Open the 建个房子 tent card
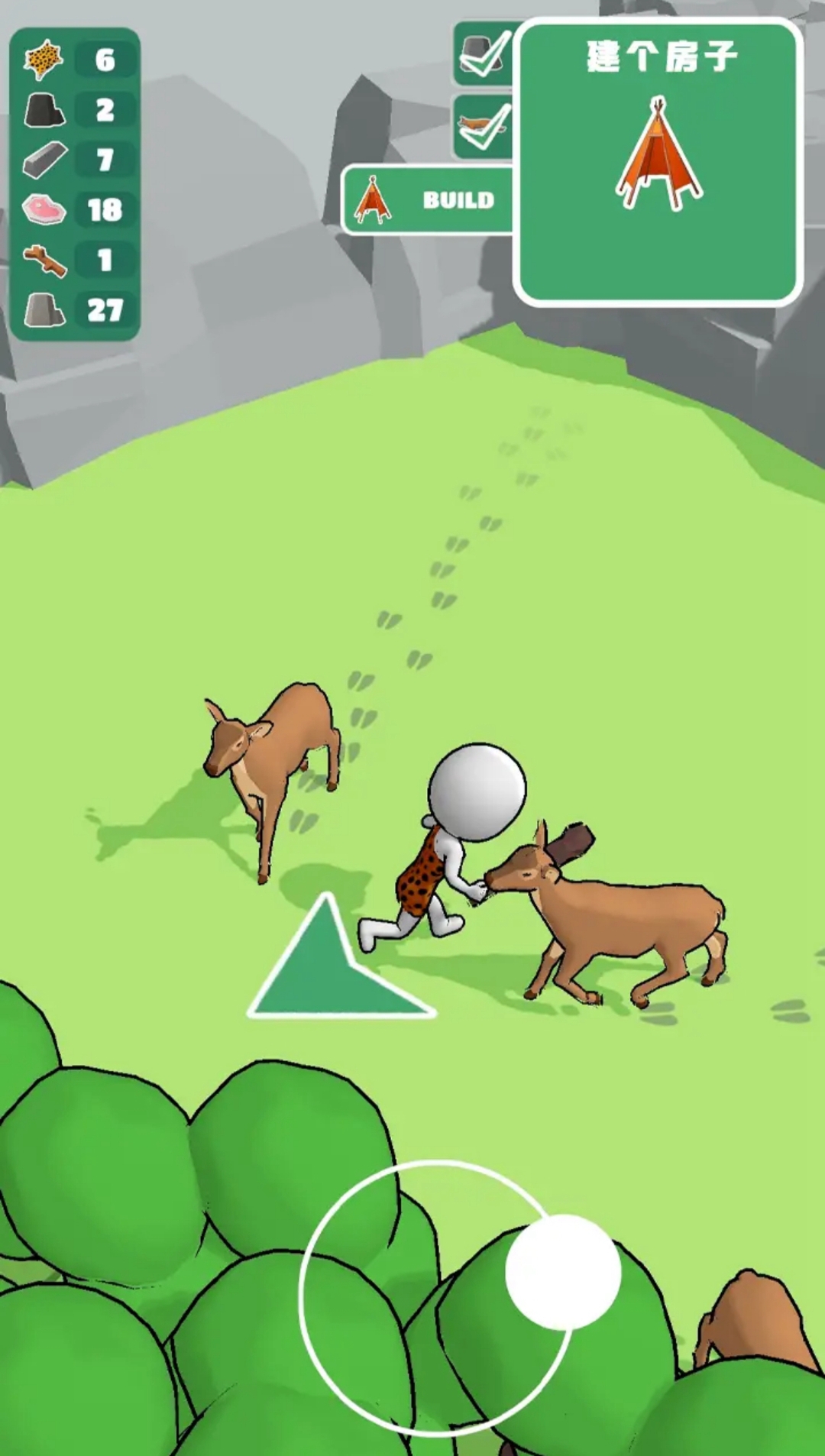Image resolution: width=825 pixels, height=1456 pixels. click(658, 163)
